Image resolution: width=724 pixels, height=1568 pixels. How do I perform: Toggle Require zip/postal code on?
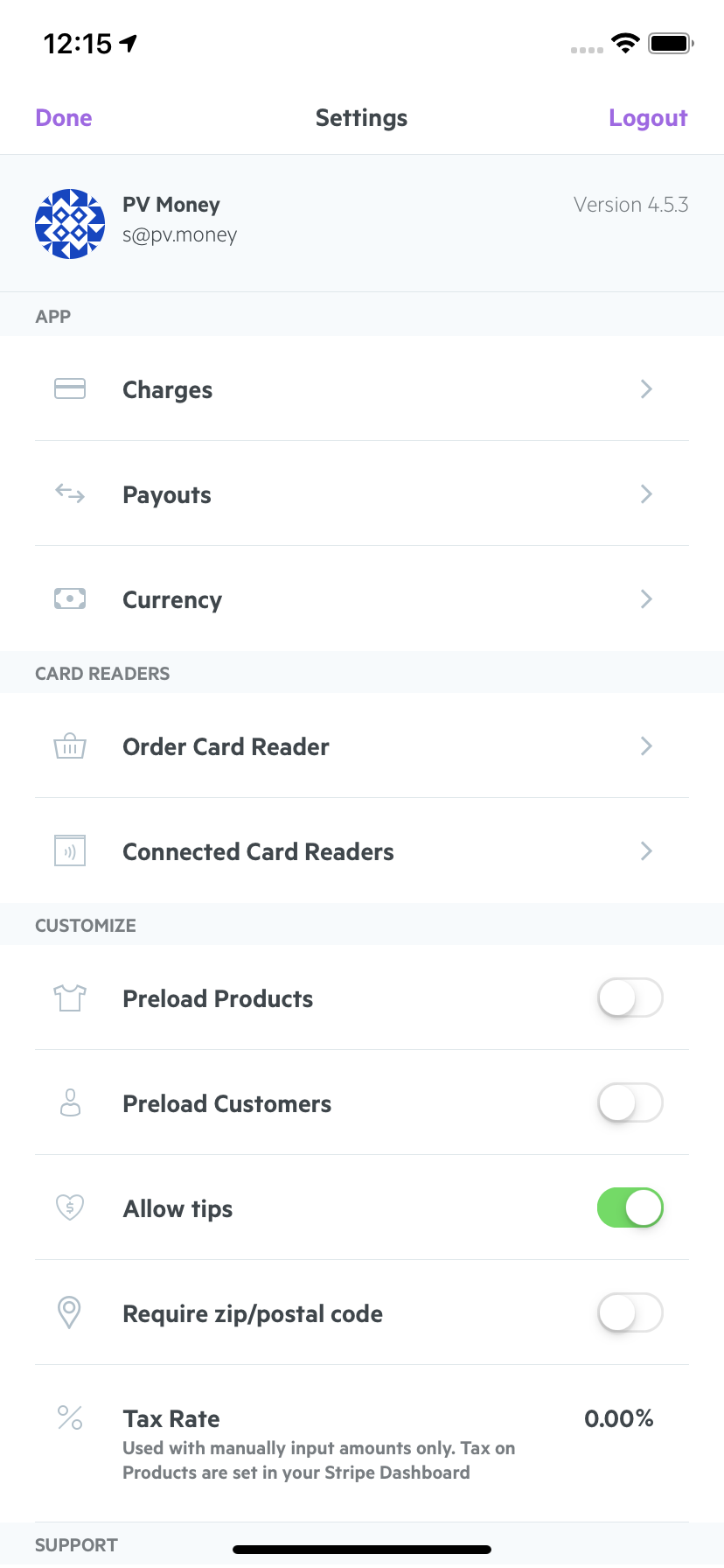click(630, 1312)
